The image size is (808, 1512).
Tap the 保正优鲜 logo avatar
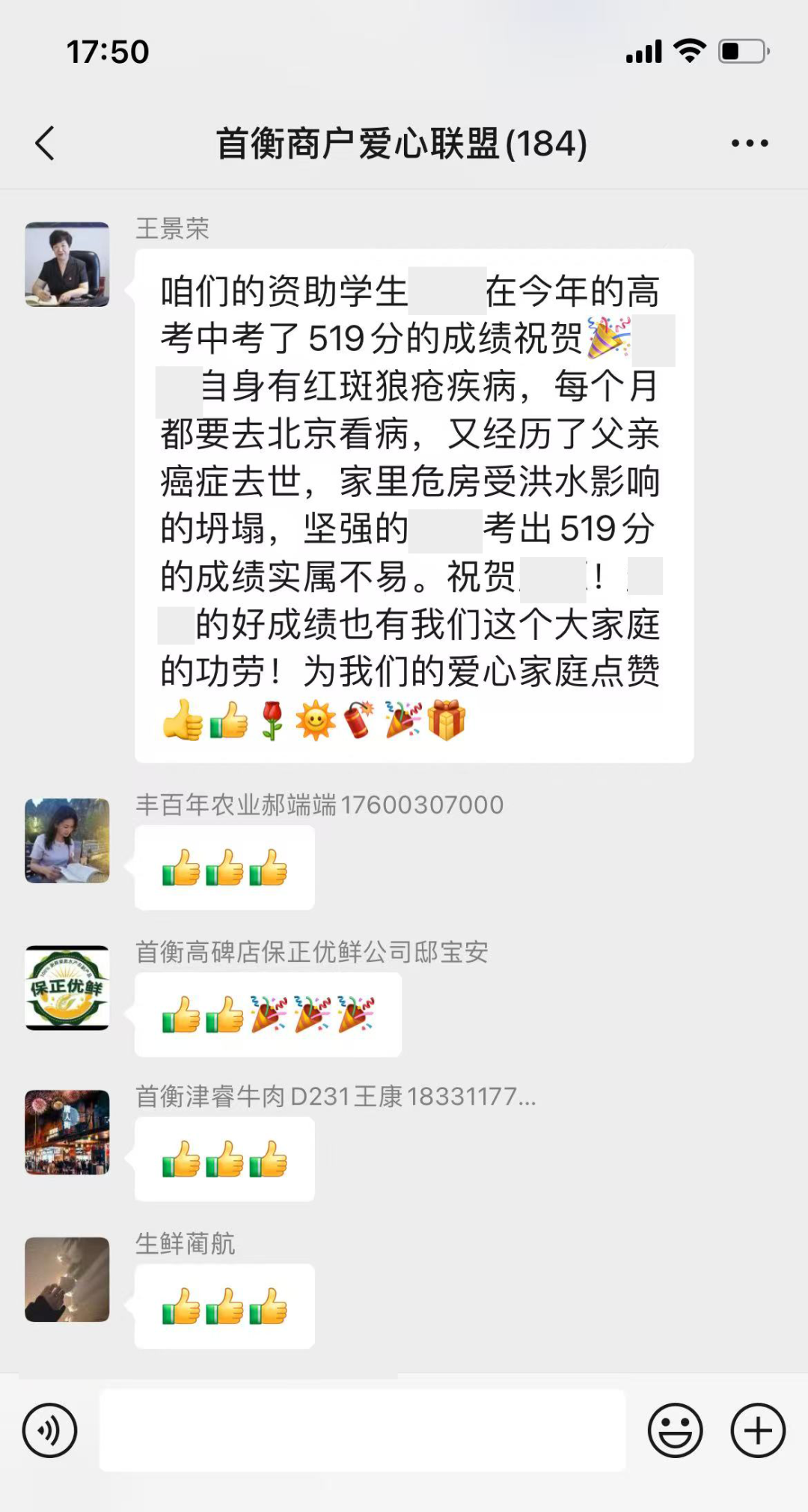coord(67,987)
